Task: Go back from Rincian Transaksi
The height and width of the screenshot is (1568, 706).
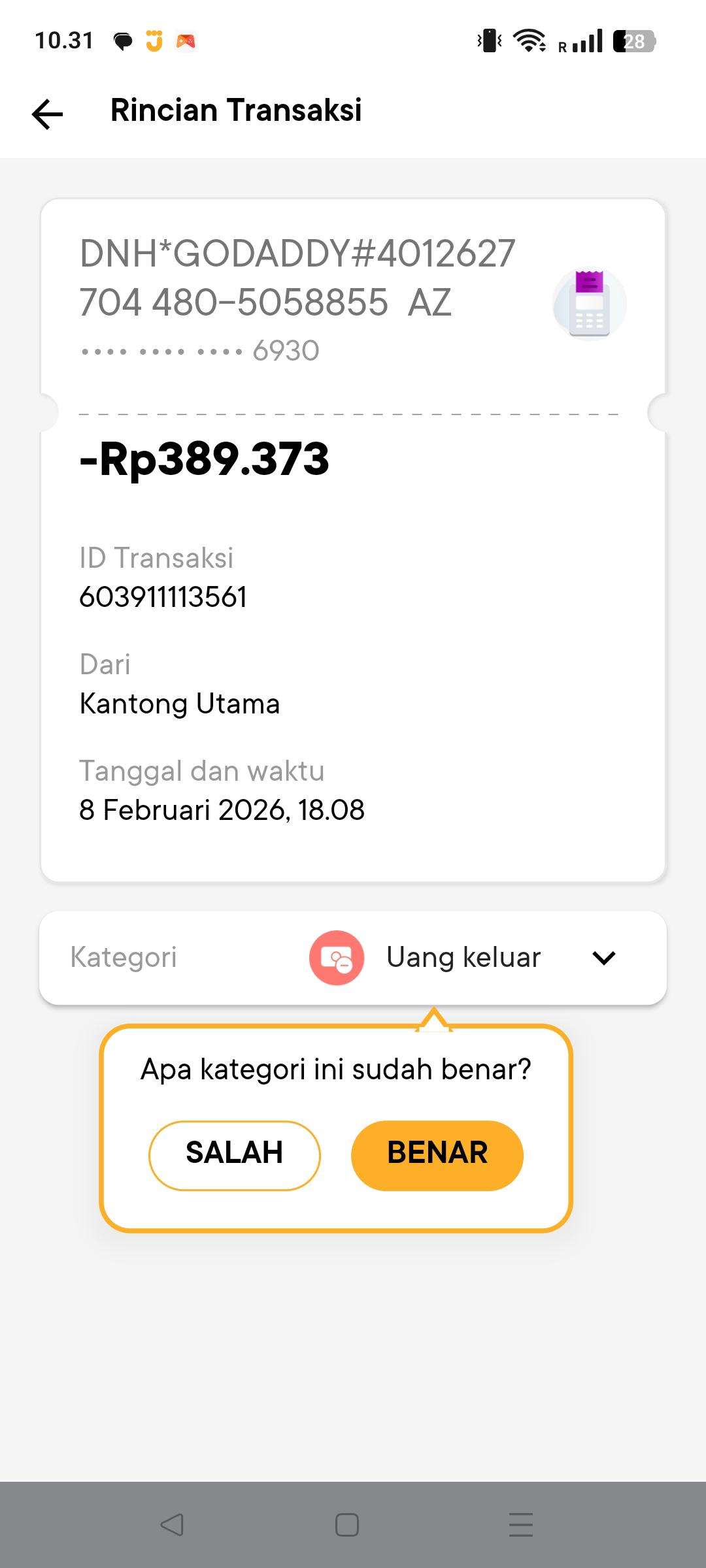Action: coord(47,114)
